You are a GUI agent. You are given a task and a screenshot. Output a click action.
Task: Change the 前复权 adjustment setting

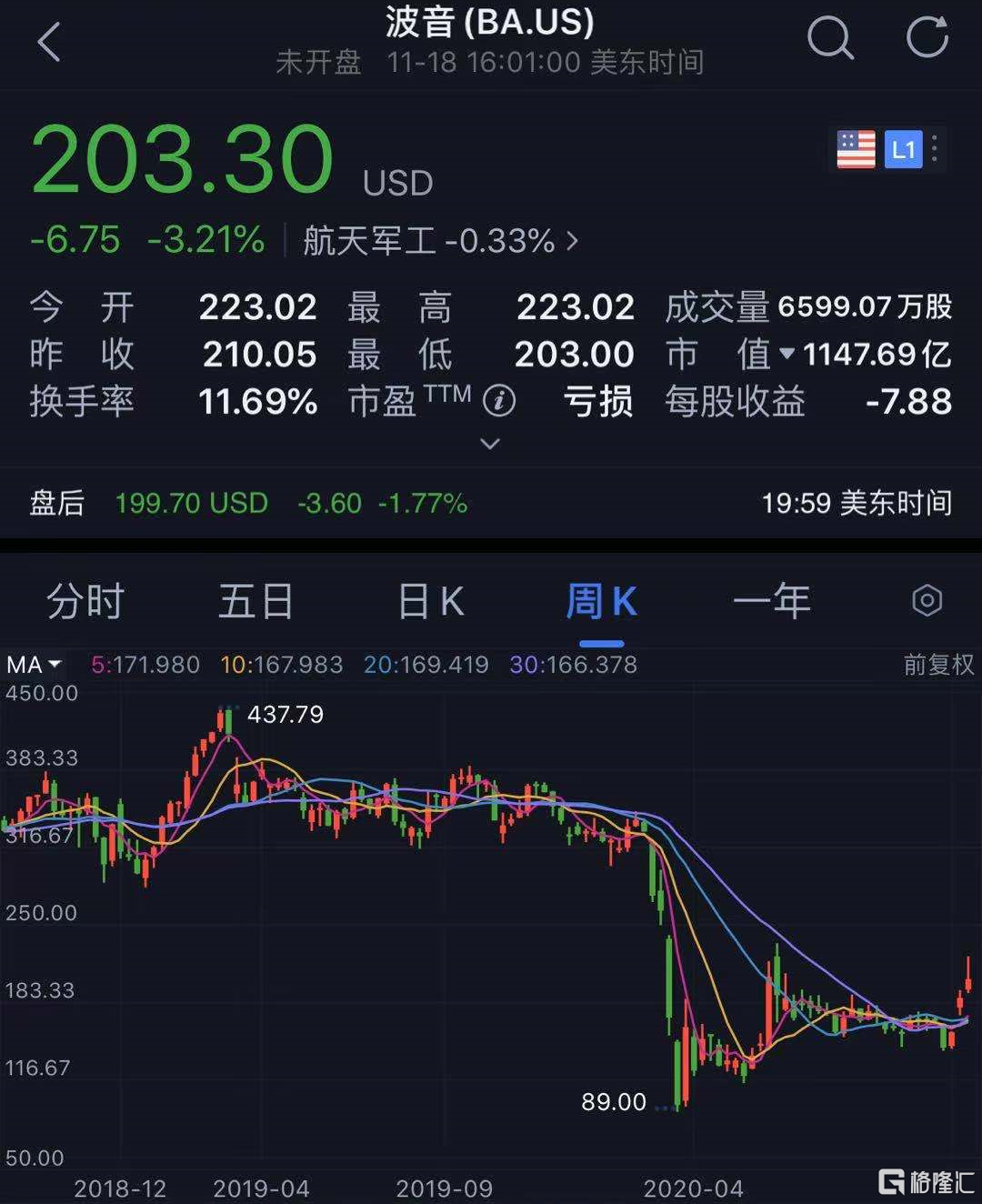click(x=938, y=665)
